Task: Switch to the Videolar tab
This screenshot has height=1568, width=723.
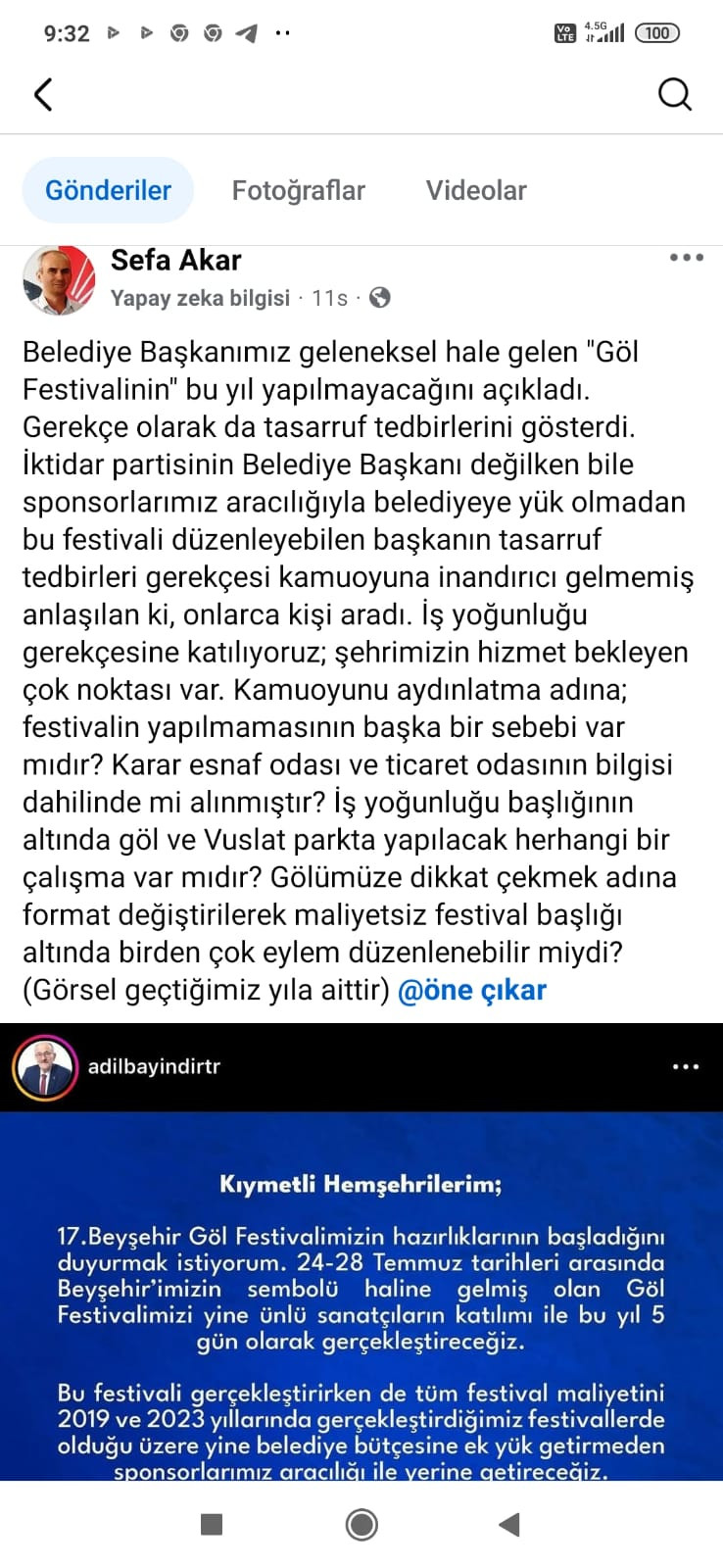Action: (x=476, y=190)
